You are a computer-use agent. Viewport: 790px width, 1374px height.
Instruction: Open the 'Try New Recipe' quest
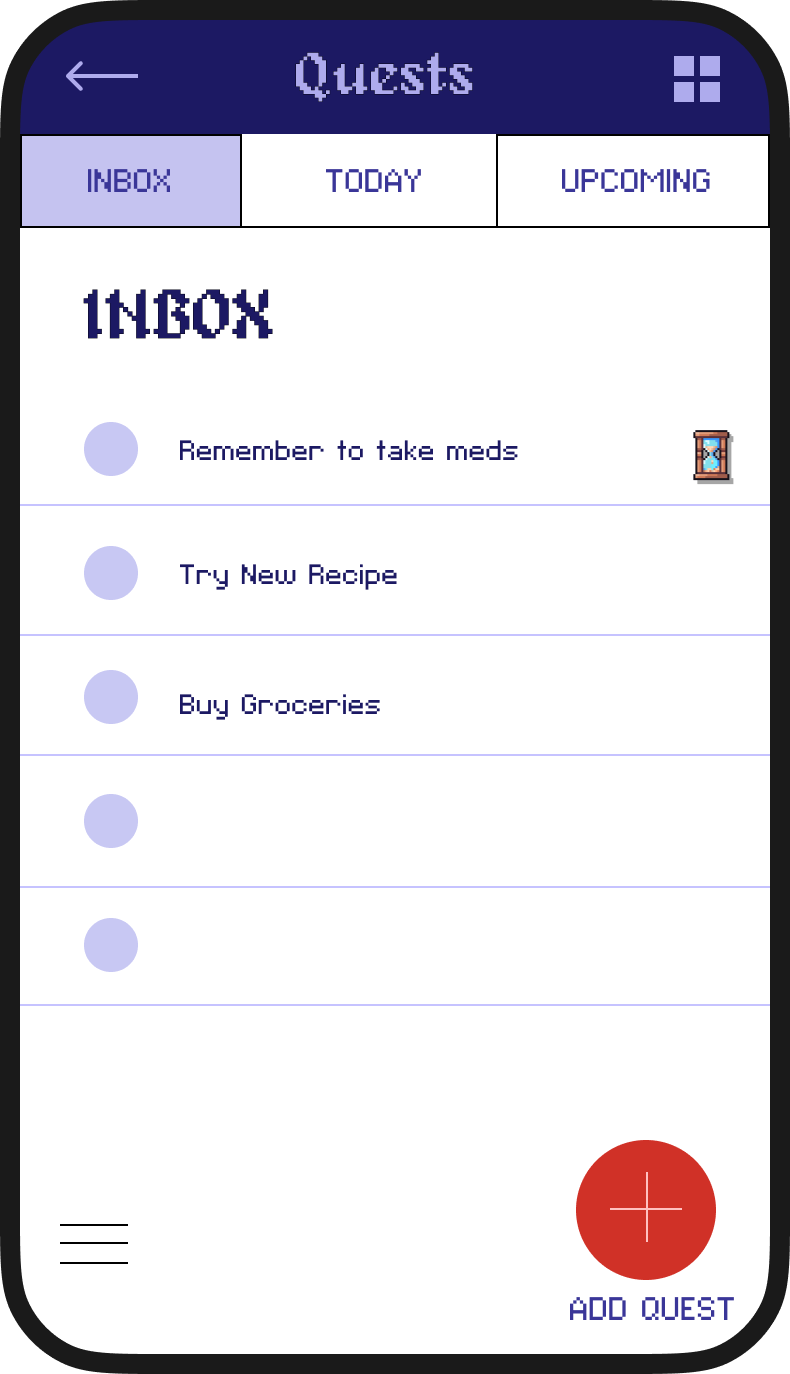pos(290,575)
